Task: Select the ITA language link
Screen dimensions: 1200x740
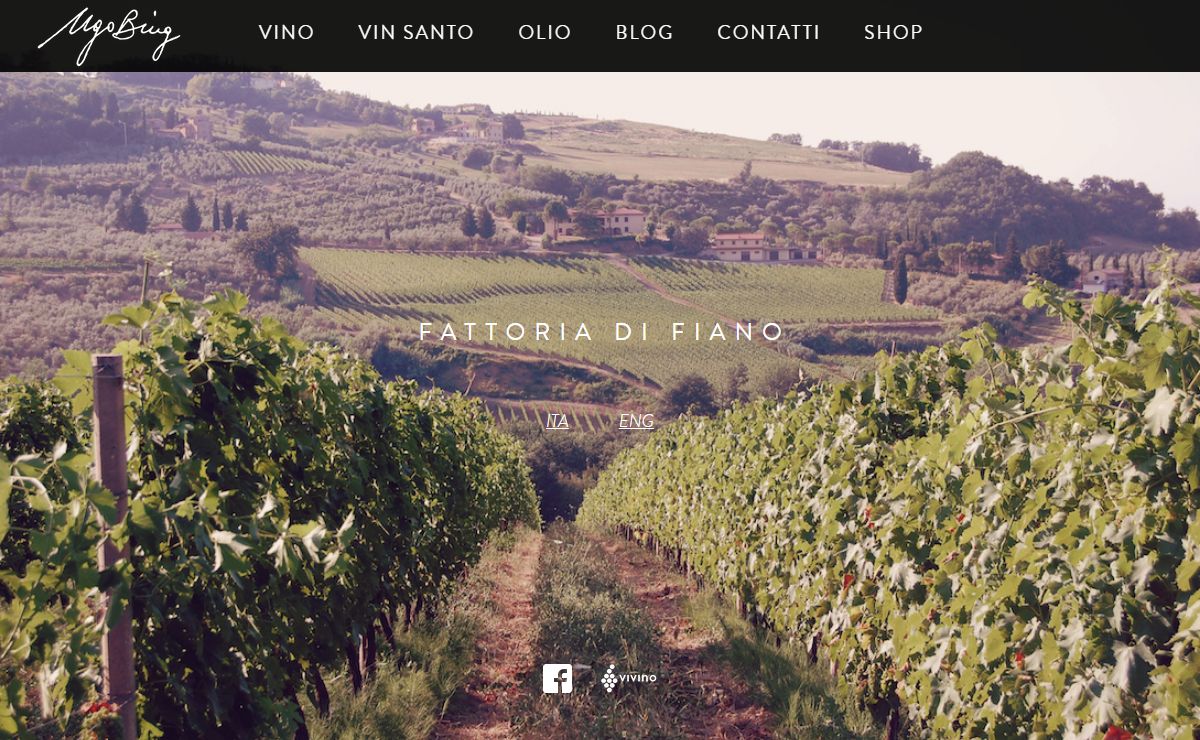Action: pos(557,421)
